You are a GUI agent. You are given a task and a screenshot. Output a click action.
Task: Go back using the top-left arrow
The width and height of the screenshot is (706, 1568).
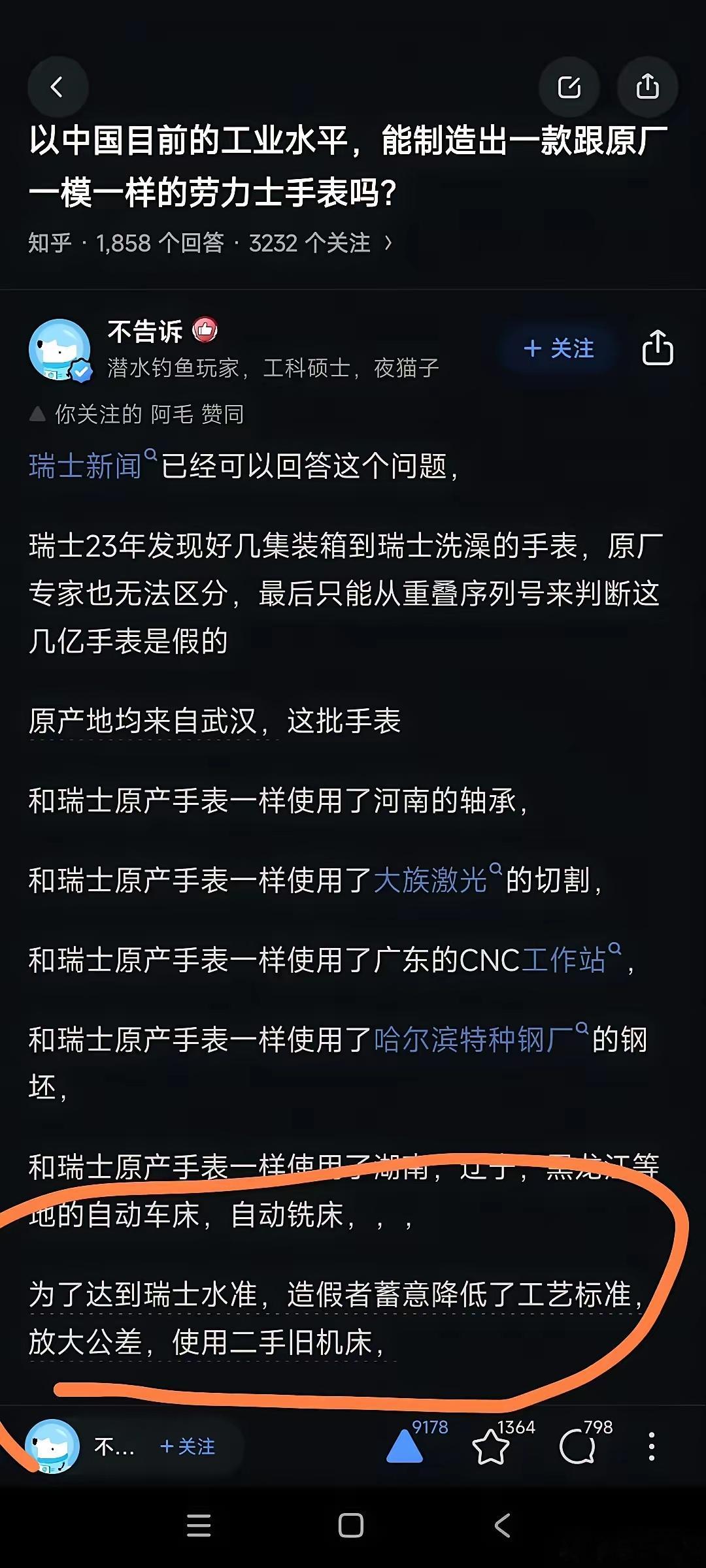[58, 87]
